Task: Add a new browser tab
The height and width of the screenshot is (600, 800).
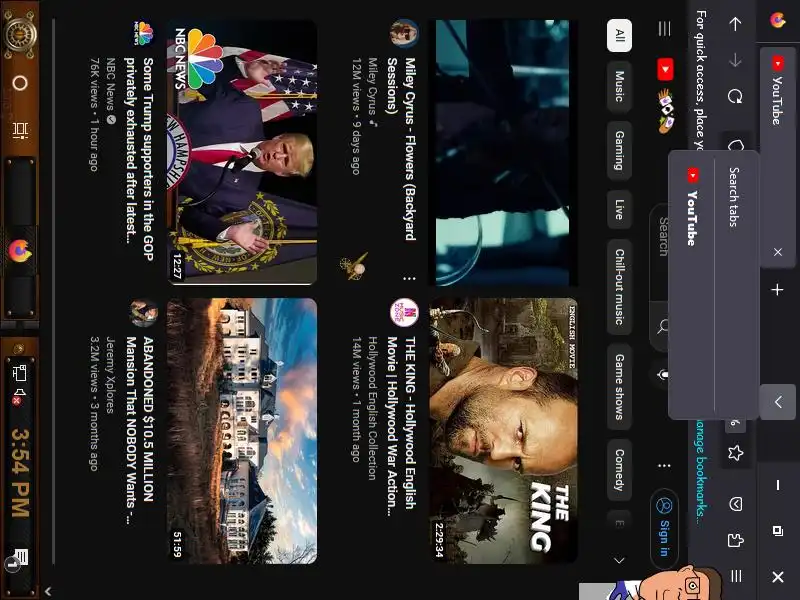Action: point(778,290)
